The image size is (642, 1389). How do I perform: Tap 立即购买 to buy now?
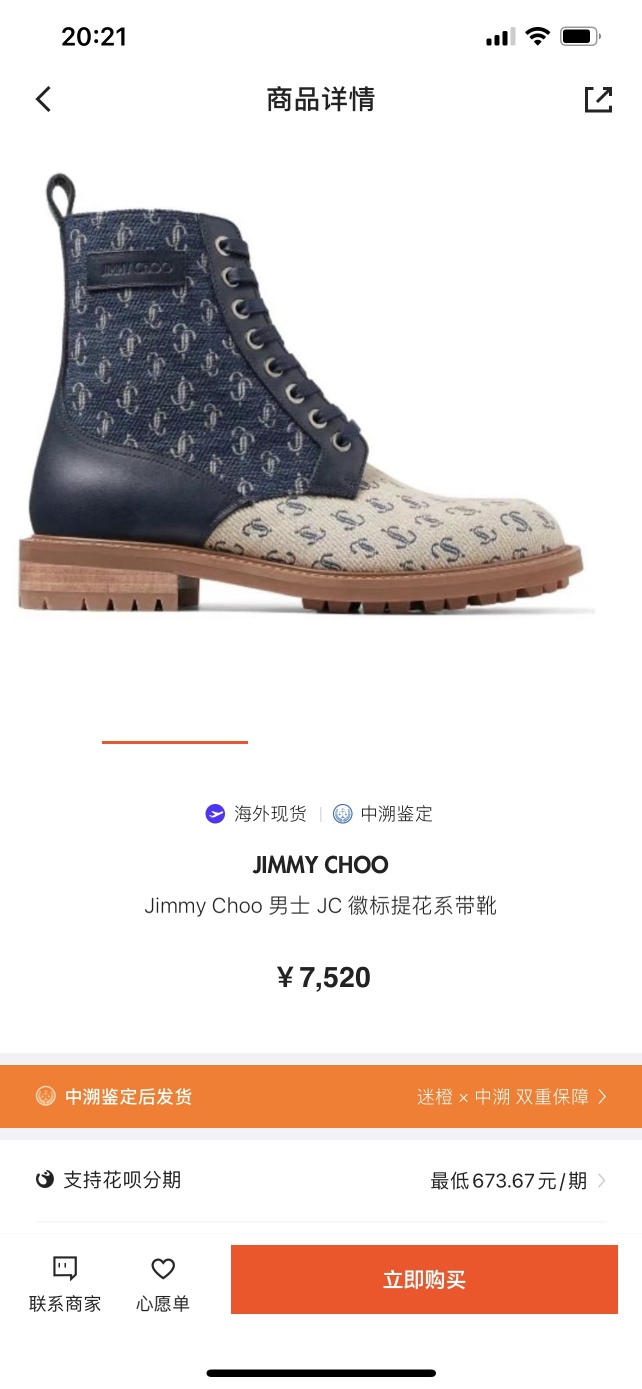(424, 1279)
